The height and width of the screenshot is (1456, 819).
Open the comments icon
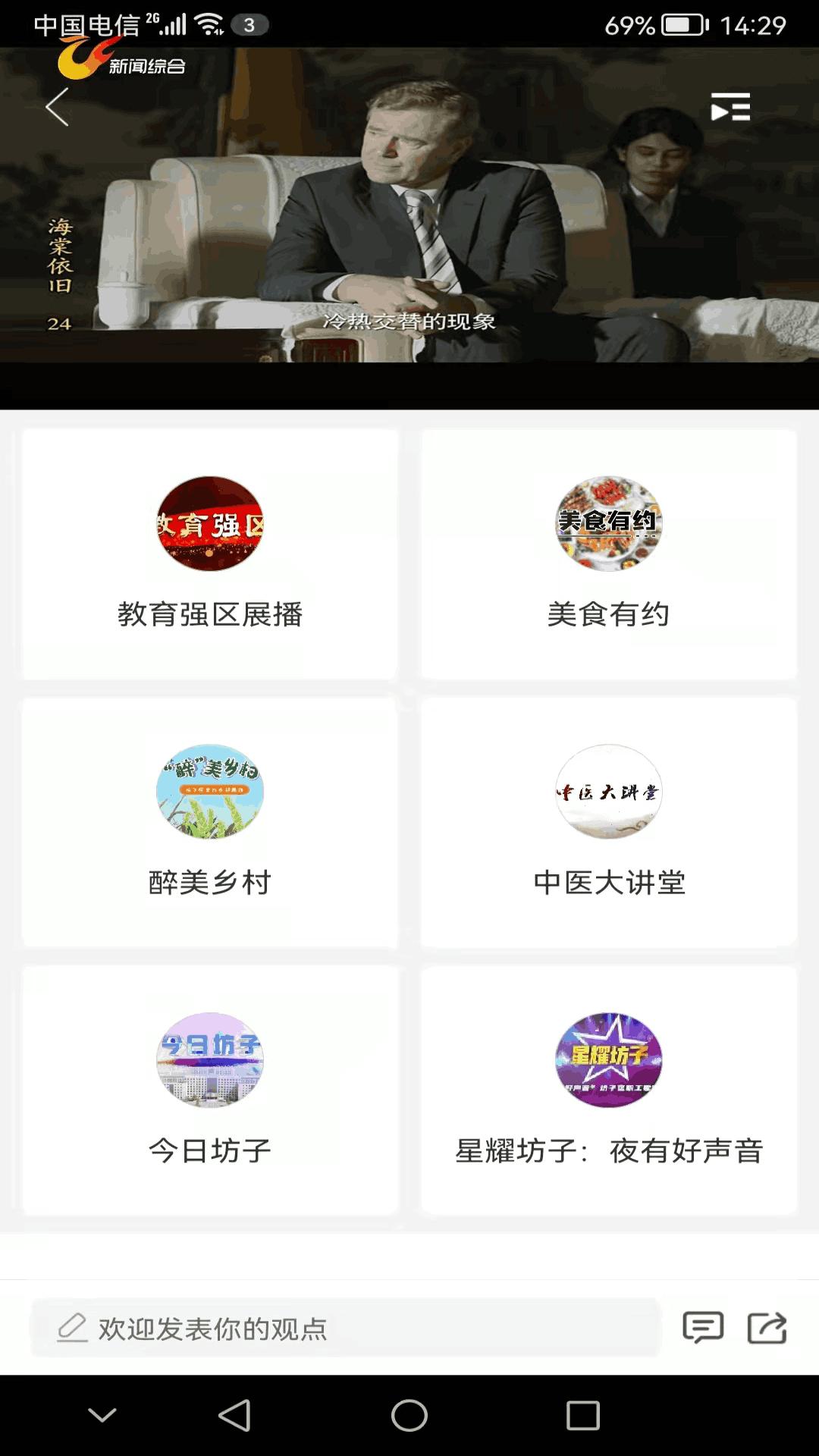tap(703, 1328)
